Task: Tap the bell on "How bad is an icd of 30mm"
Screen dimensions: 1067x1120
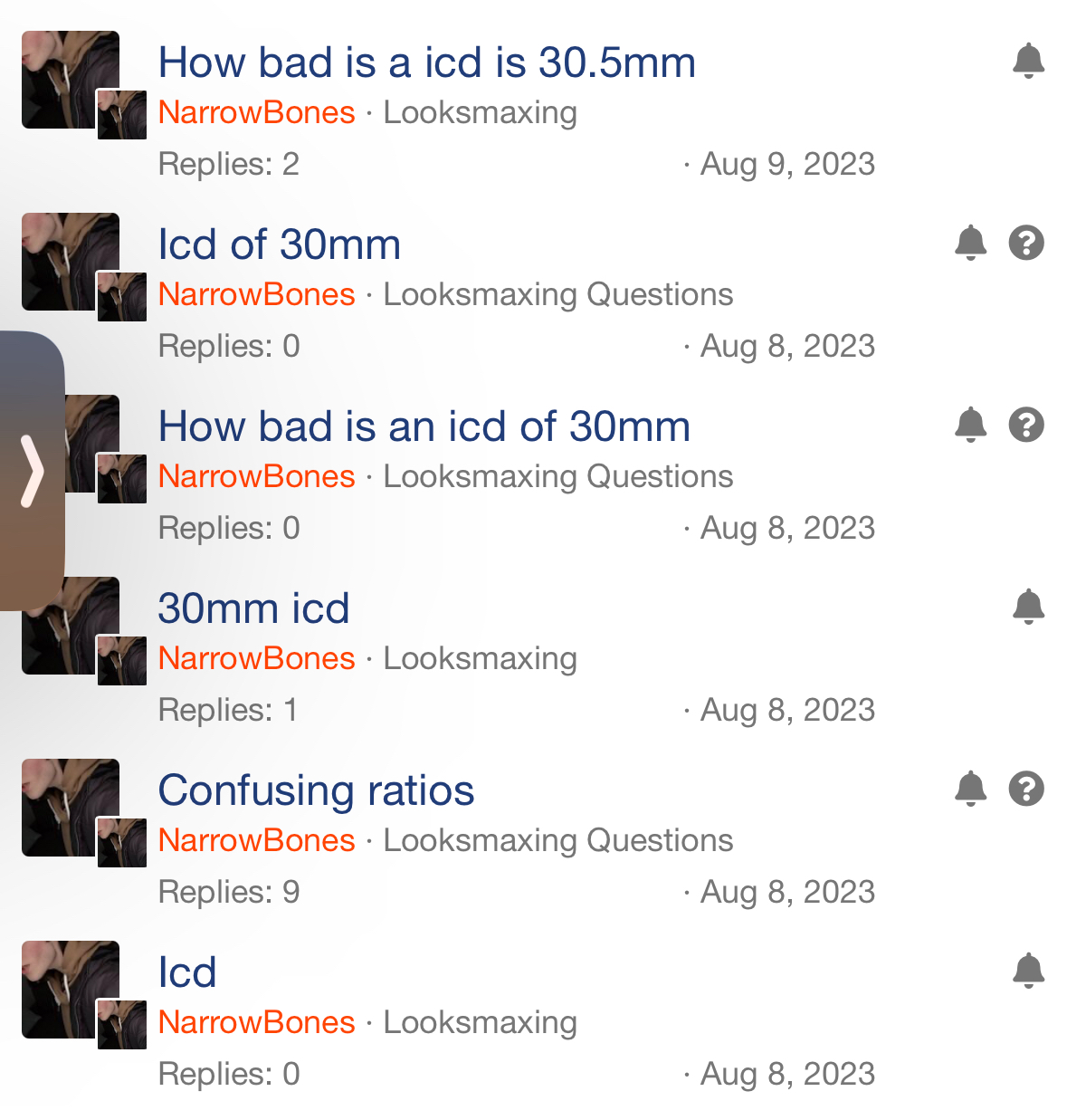Action: (970, 425)
